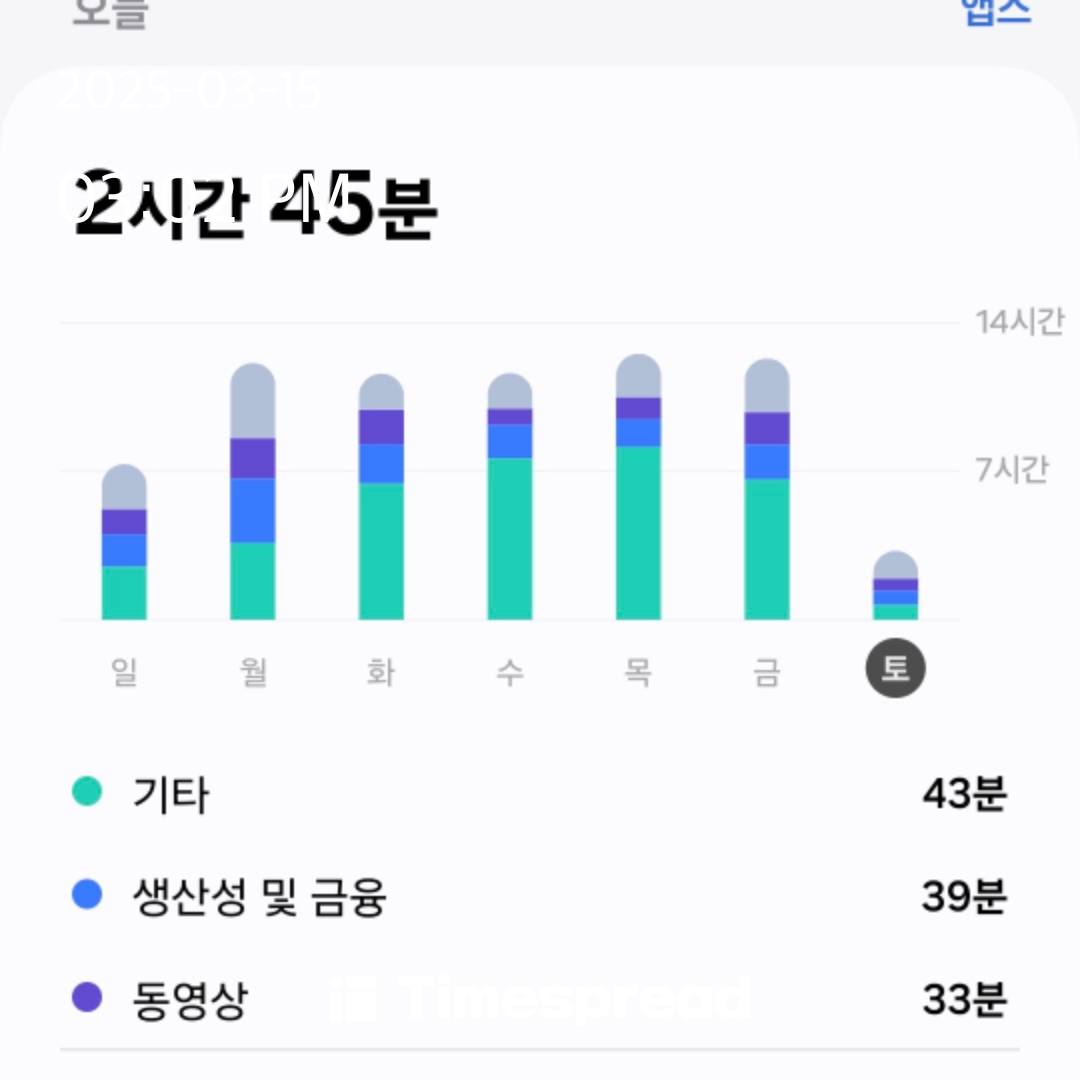Select the 목 (Thursday) usage bar
The height and width of the screenshot is (1080, 1080).
point(638,487)
